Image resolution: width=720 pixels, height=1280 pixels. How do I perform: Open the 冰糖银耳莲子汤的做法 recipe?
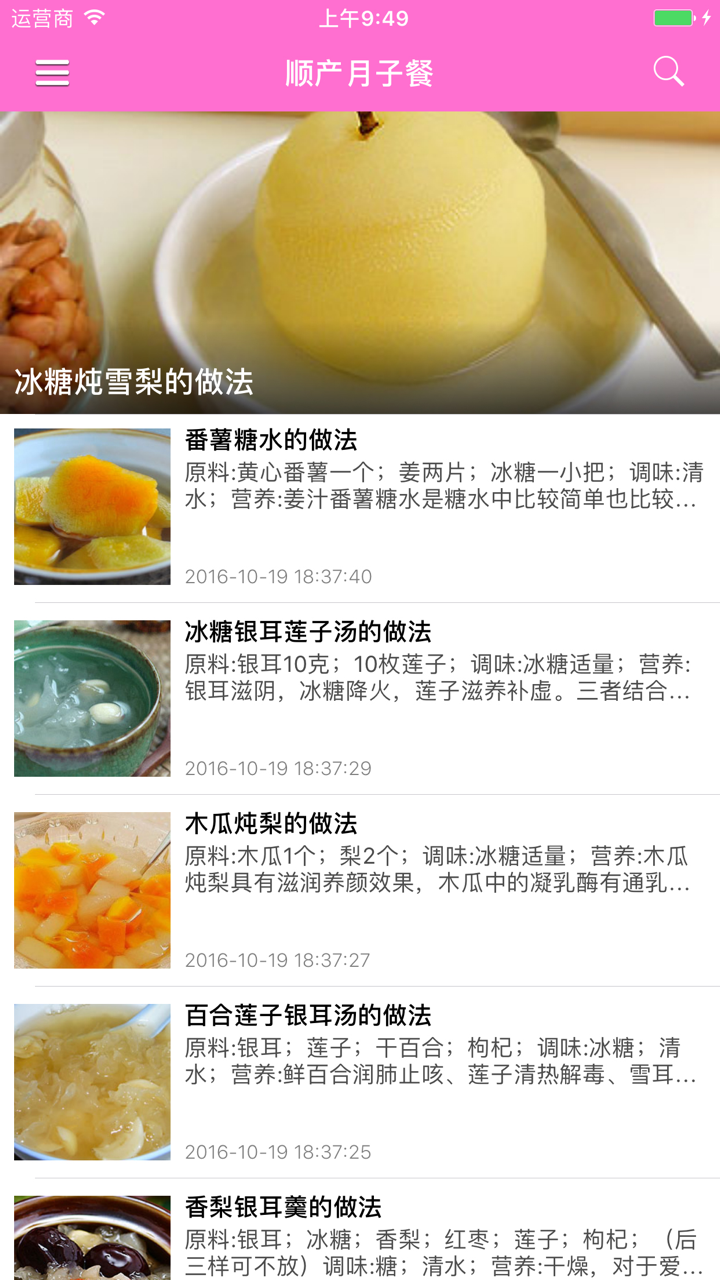coord(310,633)
